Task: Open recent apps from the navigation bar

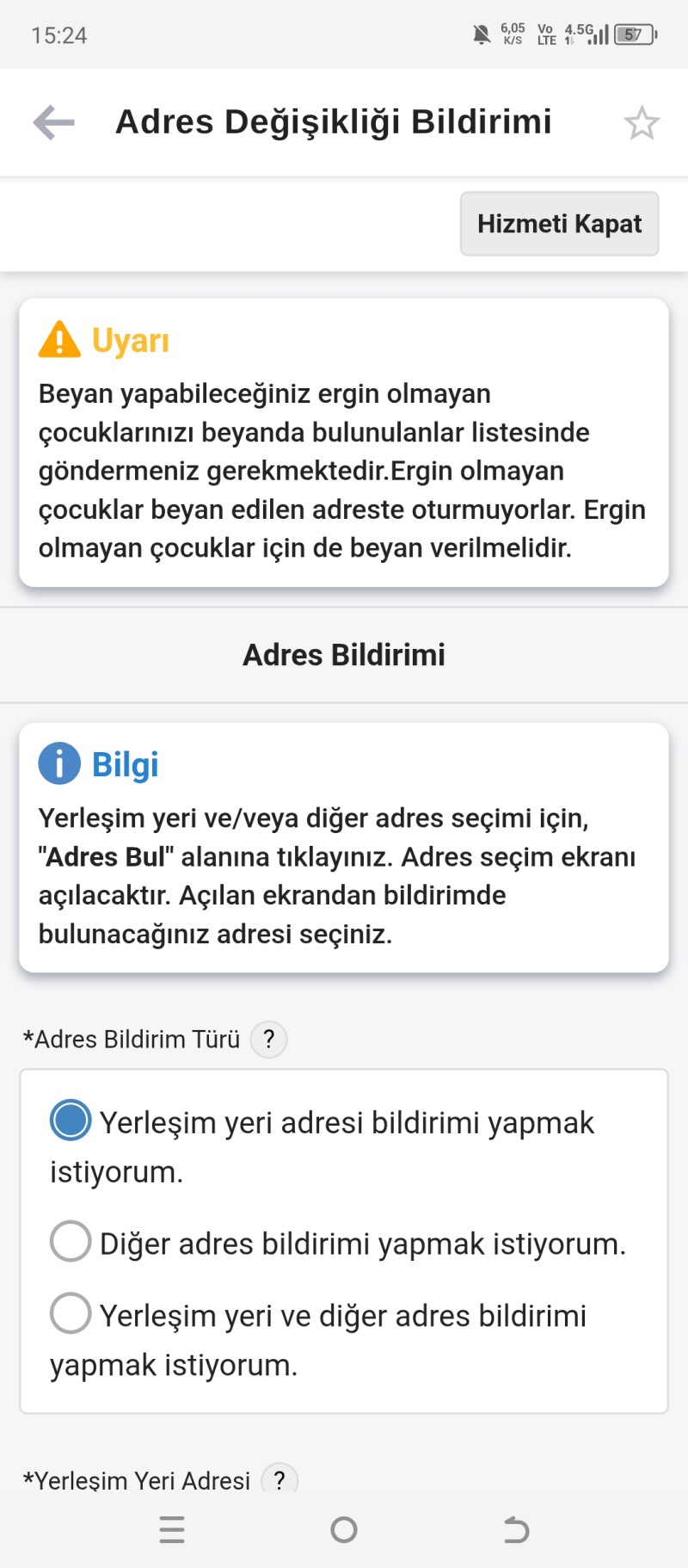Action: pyautogui.click(x=172, y=1529)
